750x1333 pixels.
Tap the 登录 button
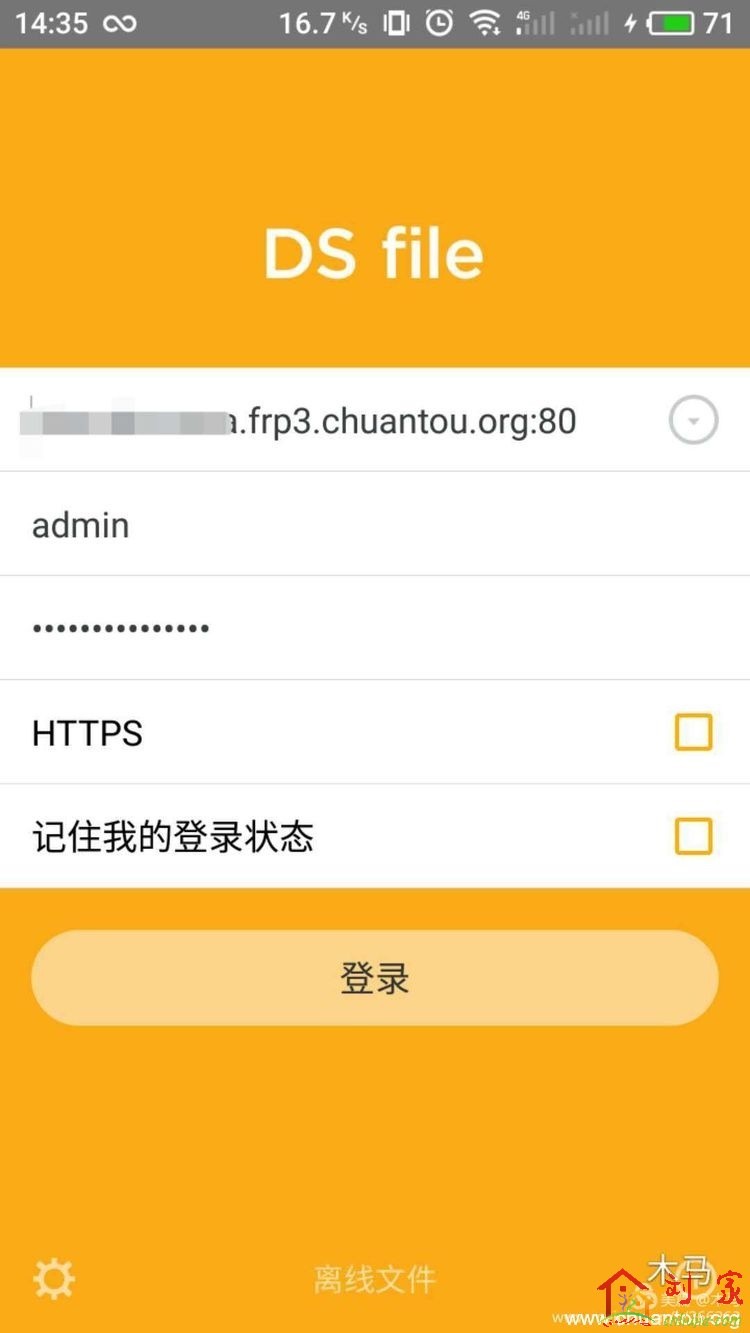point(375,978)
